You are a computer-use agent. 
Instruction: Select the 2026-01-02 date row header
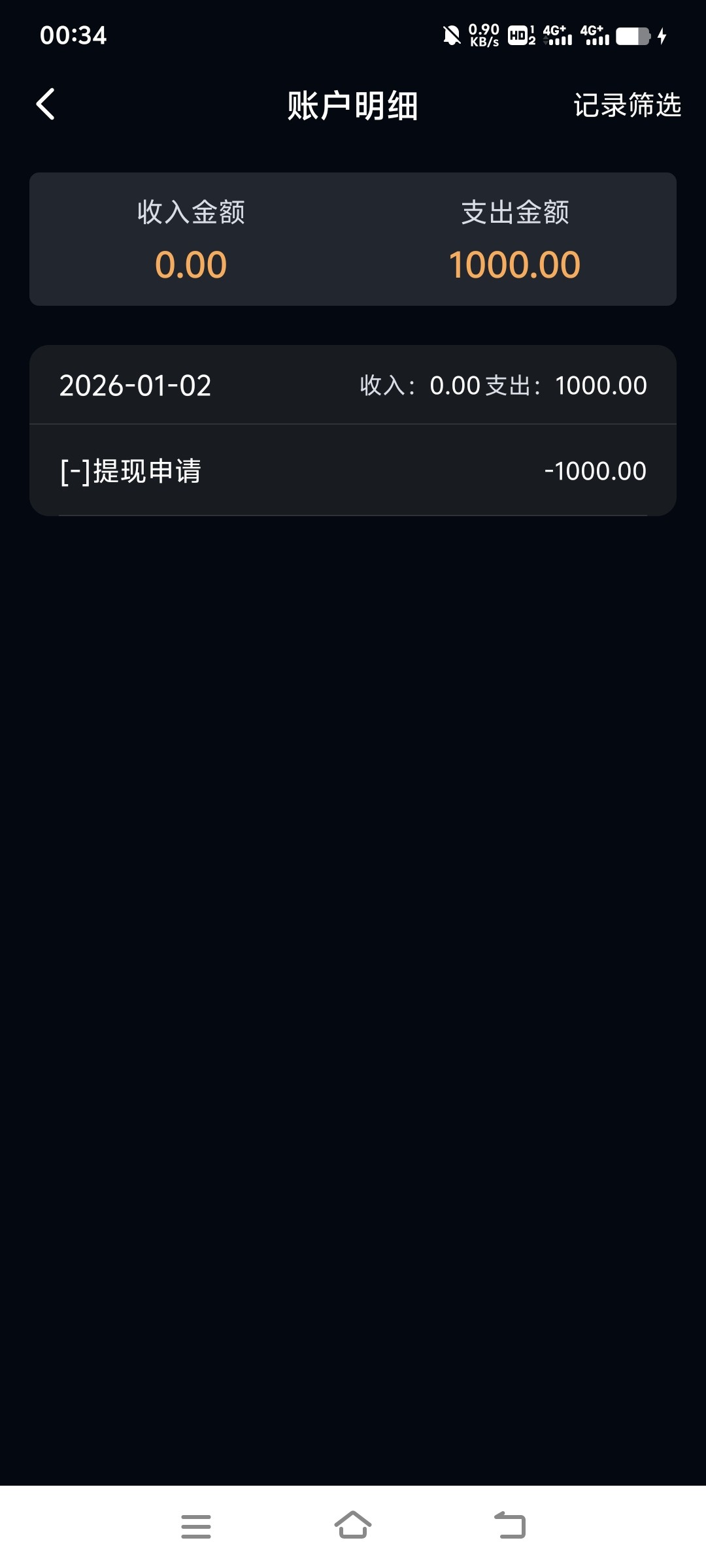click(x=135, y=385)
